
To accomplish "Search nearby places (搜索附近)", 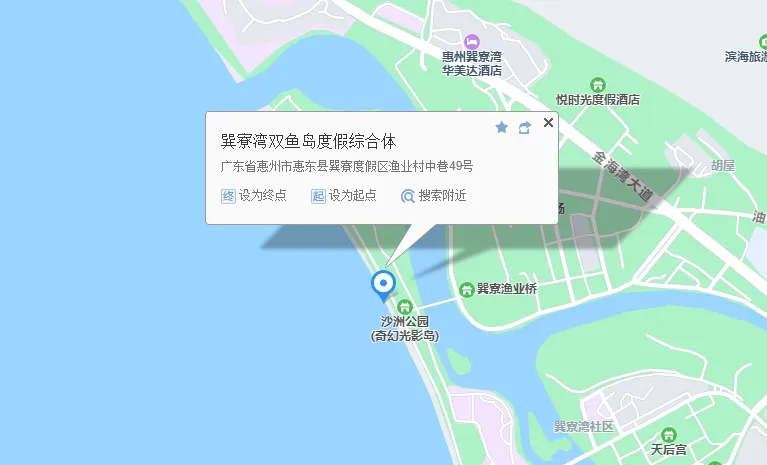I will coord(433,196).
